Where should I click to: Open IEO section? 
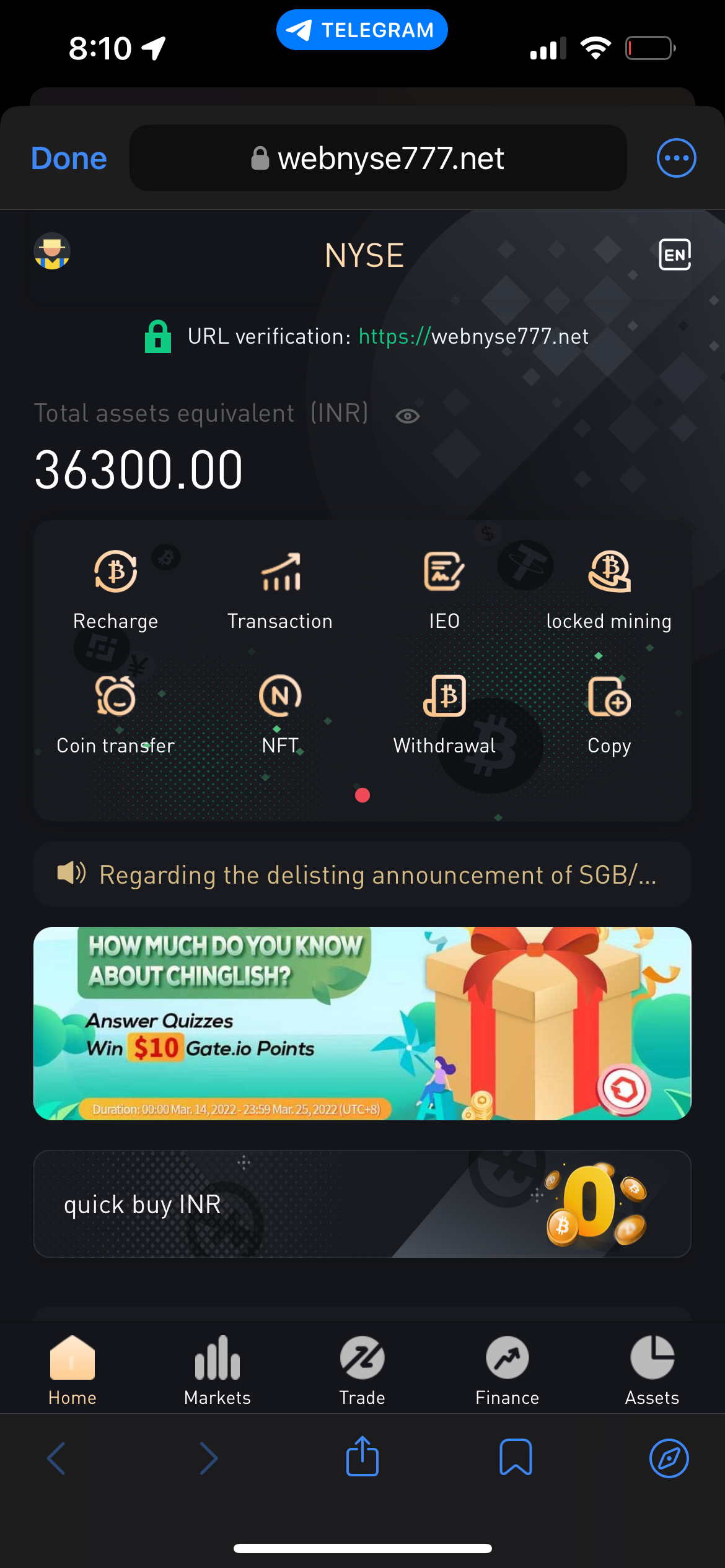(444, 590)
